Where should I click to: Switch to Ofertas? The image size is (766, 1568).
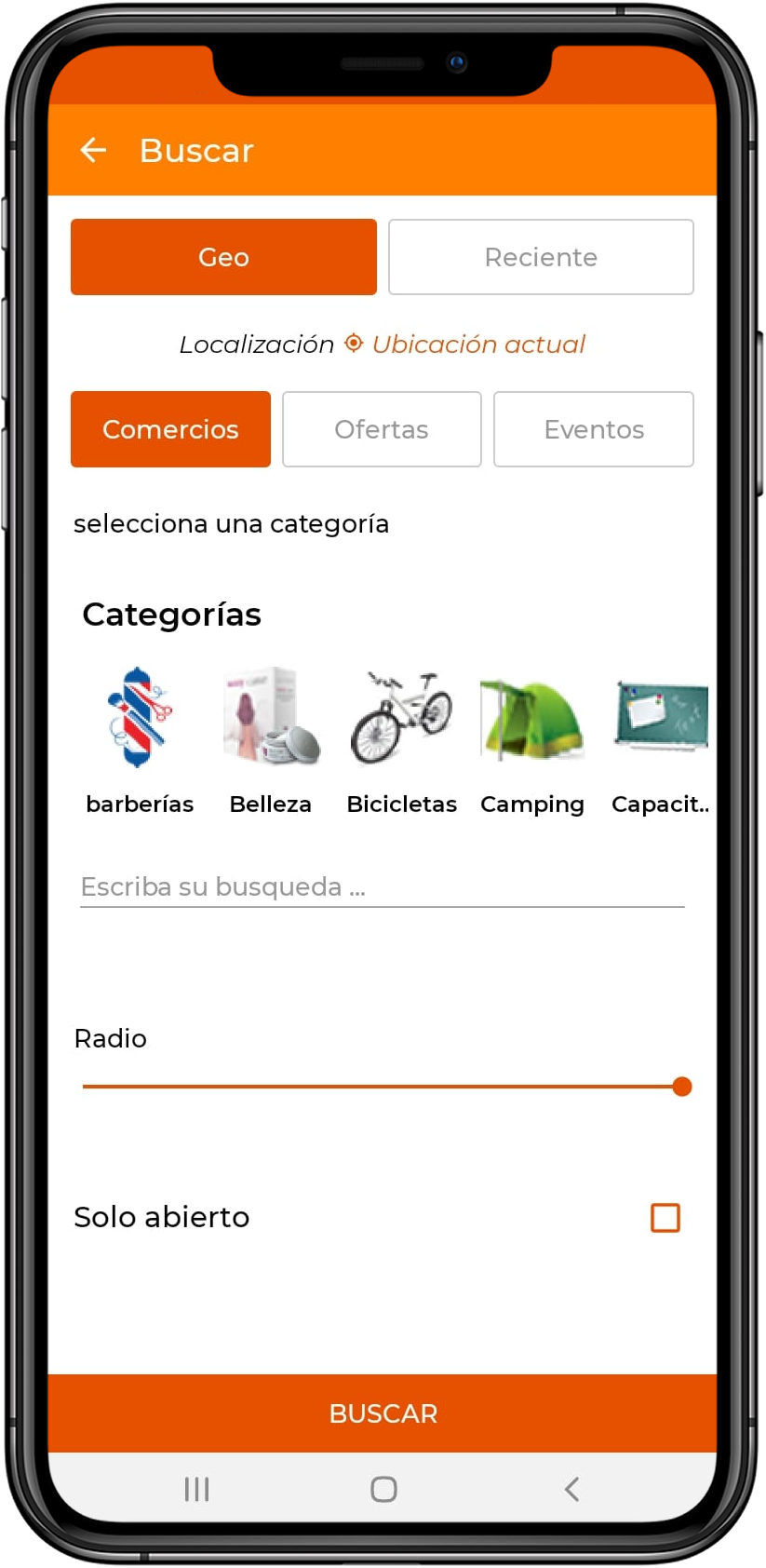click(382, 429)
